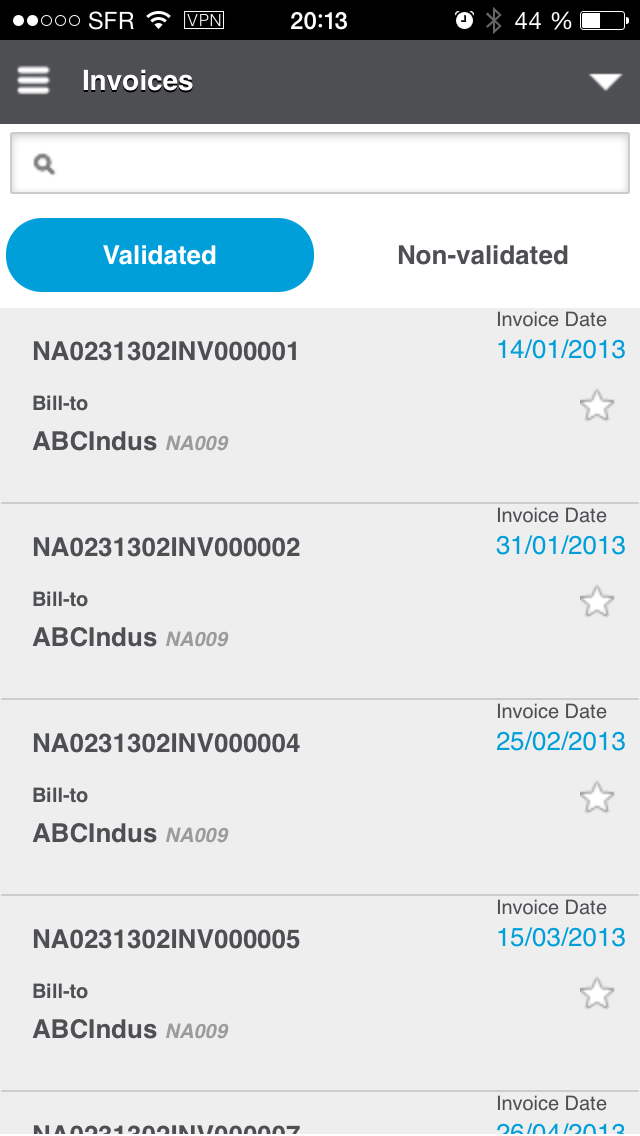Tap the invoice search field

click(x=320, y=163)
